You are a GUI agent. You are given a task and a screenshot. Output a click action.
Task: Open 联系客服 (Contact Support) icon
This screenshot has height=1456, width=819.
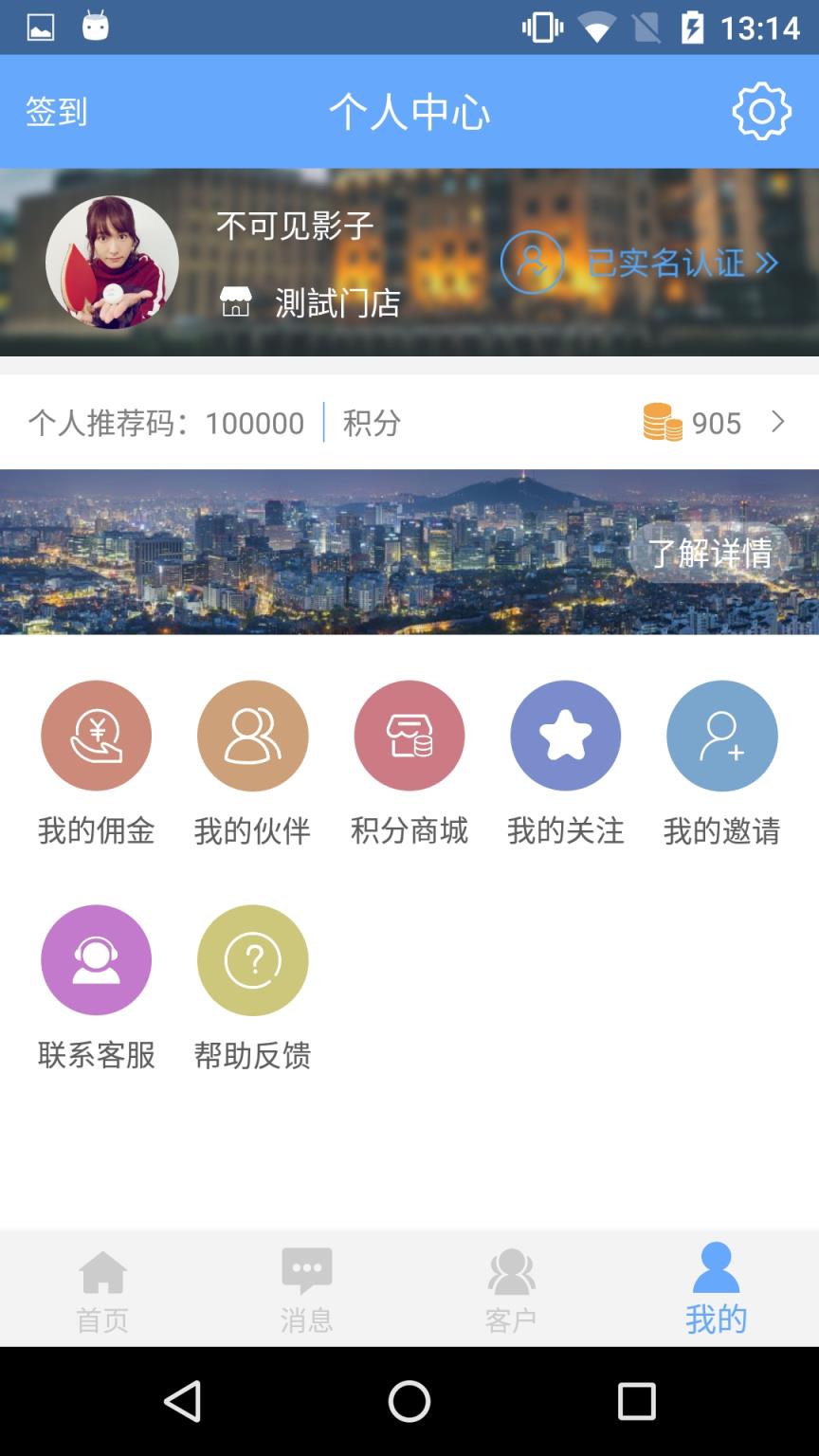96,959
